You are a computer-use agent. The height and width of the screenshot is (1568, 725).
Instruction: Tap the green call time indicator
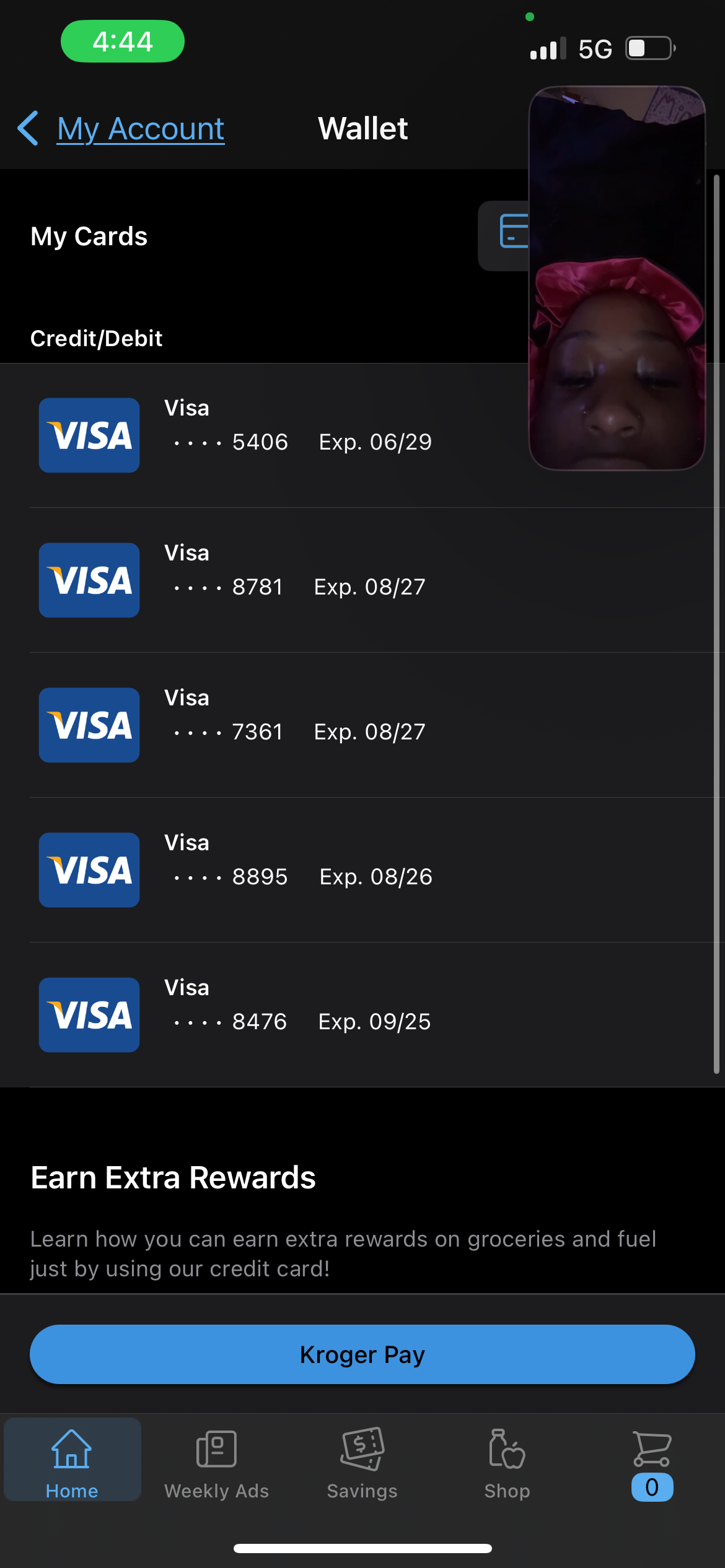(123, 41)
